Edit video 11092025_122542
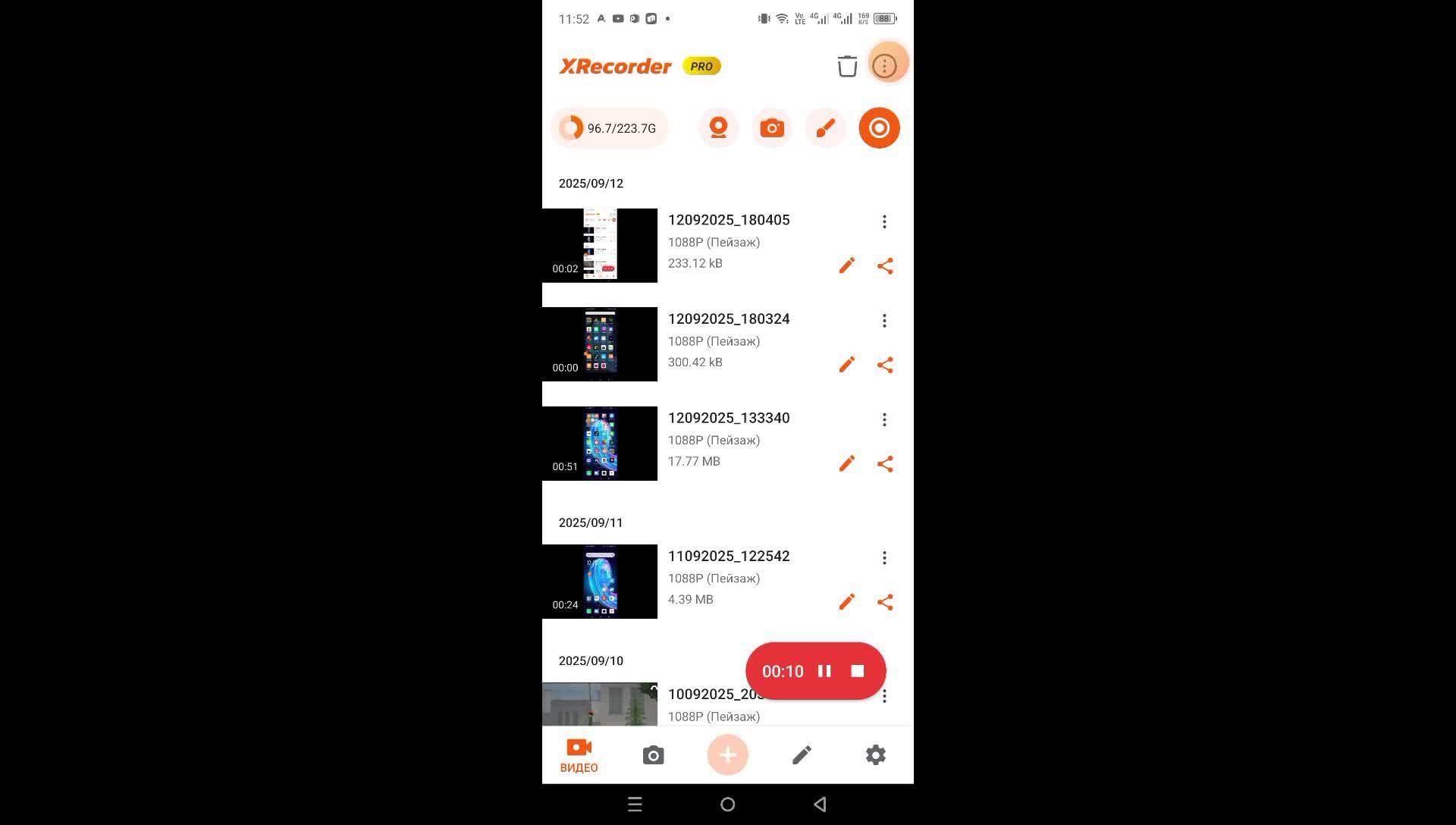Viewport: 1456px width, 825px height. tap(847, 602)
